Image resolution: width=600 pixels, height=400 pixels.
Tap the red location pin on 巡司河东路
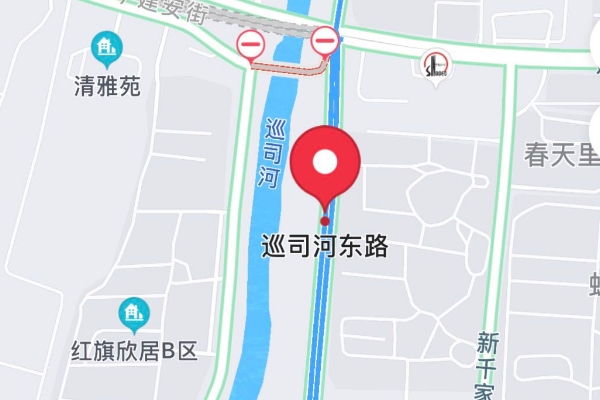click(x=324, y=164)
